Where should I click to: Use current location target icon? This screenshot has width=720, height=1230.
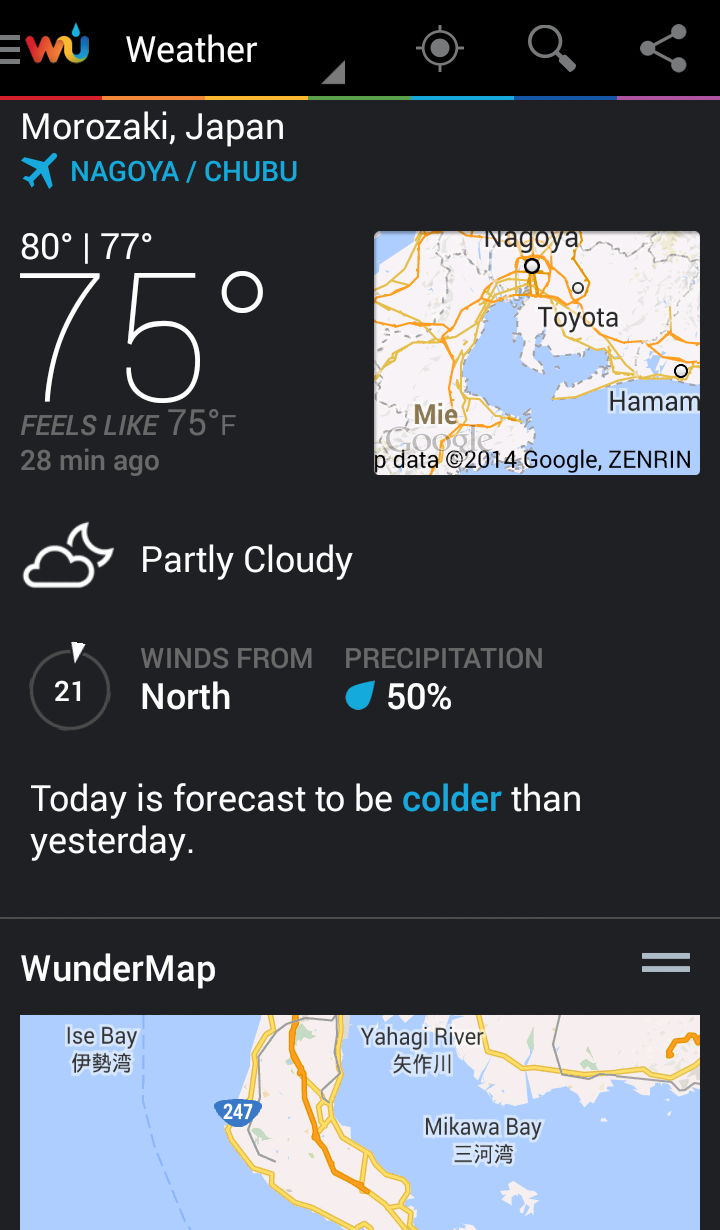pyautogui.click(x=440, y=48)
